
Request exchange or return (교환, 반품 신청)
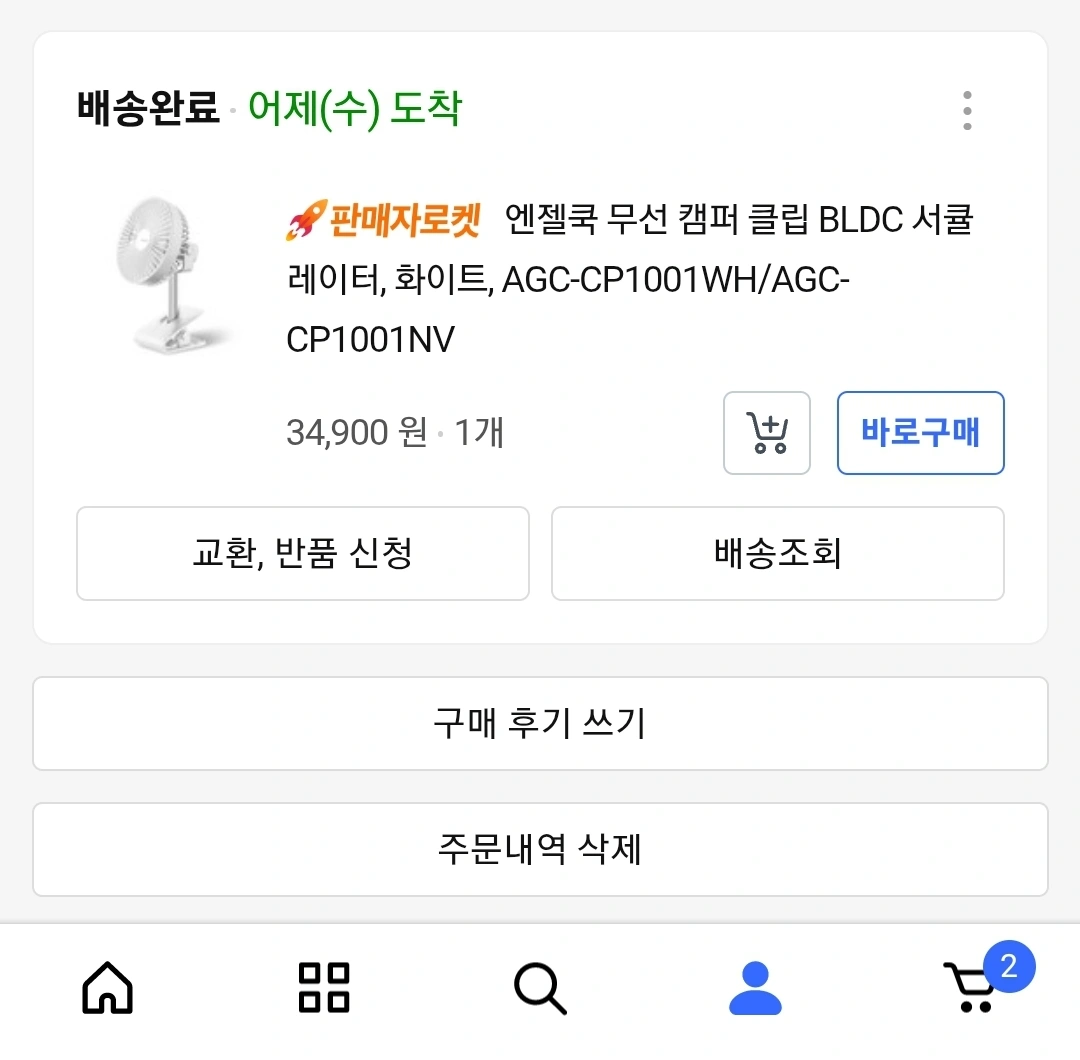pyautogui.click(x=302, y=553)
